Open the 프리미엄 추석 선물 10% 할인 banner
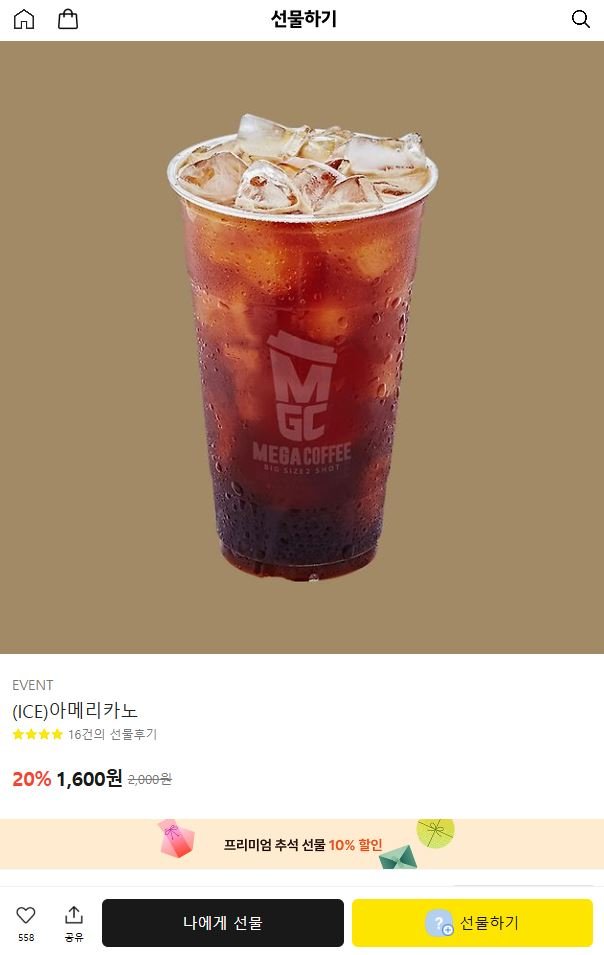 (x=302, y=845)
